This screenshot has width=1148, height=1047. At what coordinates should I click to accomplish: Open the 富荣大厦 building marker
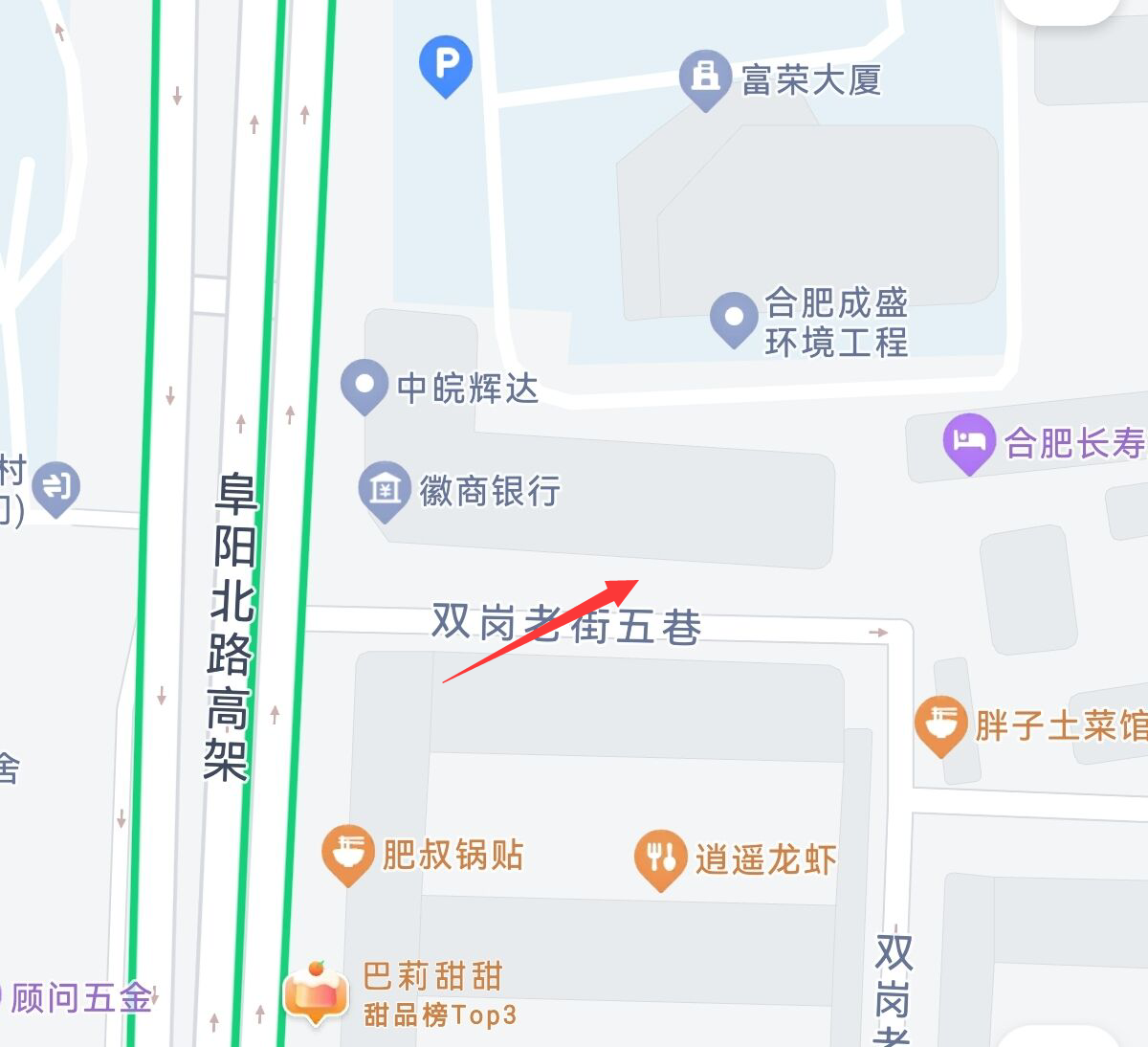(x=705, y=78)
